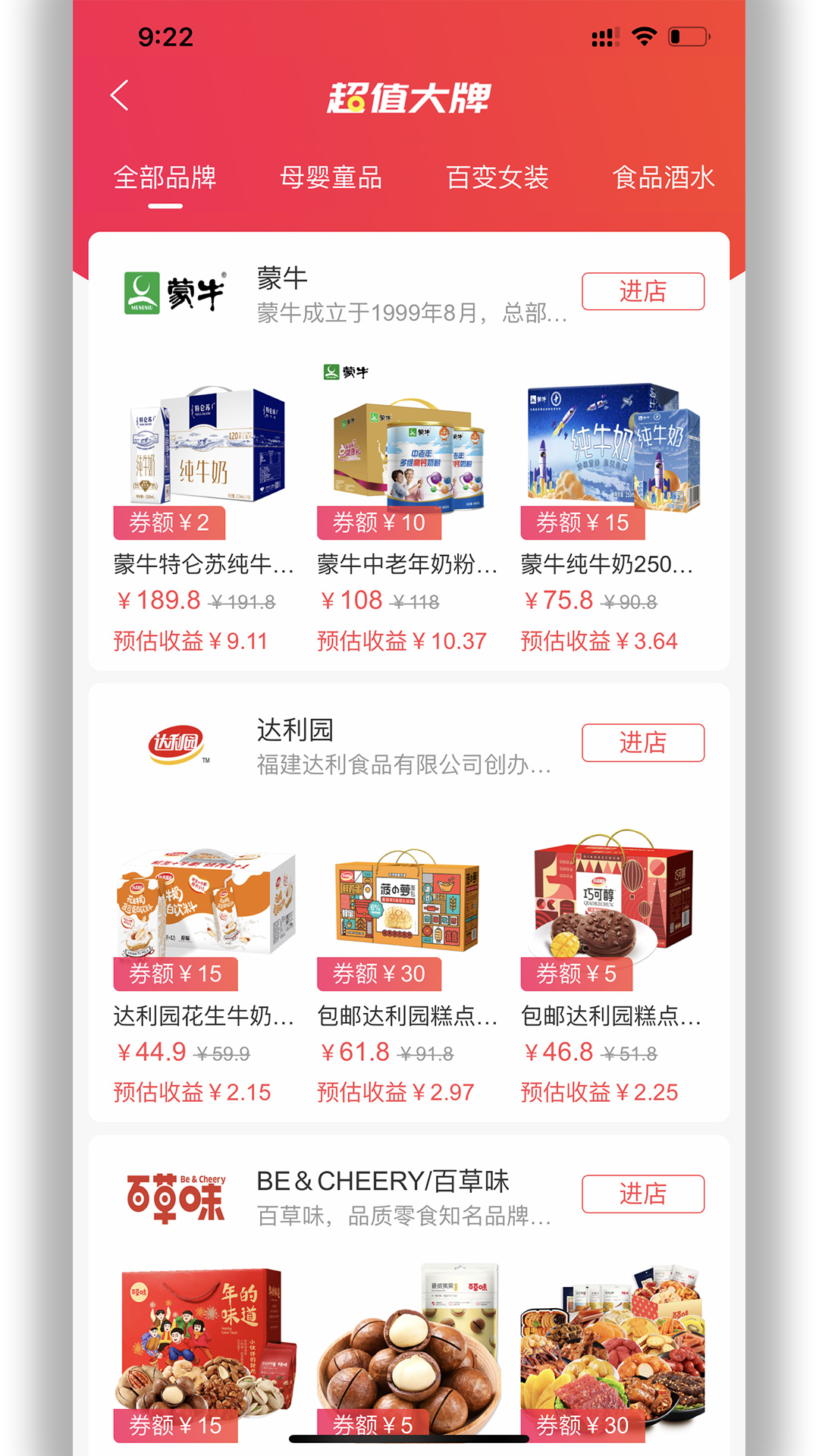819x1456 pixels.
Task: Switch to the 母婴童品 tab
Action: click(331, 177)
